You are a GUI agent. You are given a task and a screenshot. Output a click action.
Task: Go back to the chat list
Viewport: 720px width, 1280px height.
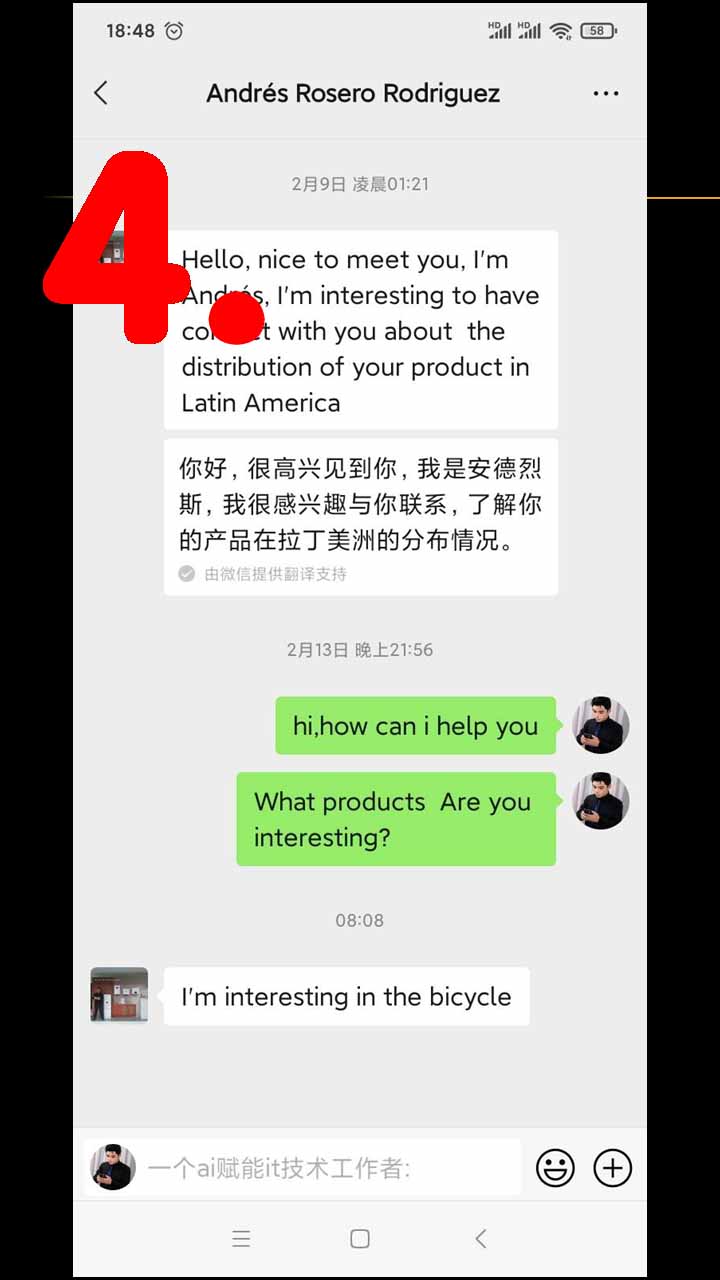click(x=100, y=93)
